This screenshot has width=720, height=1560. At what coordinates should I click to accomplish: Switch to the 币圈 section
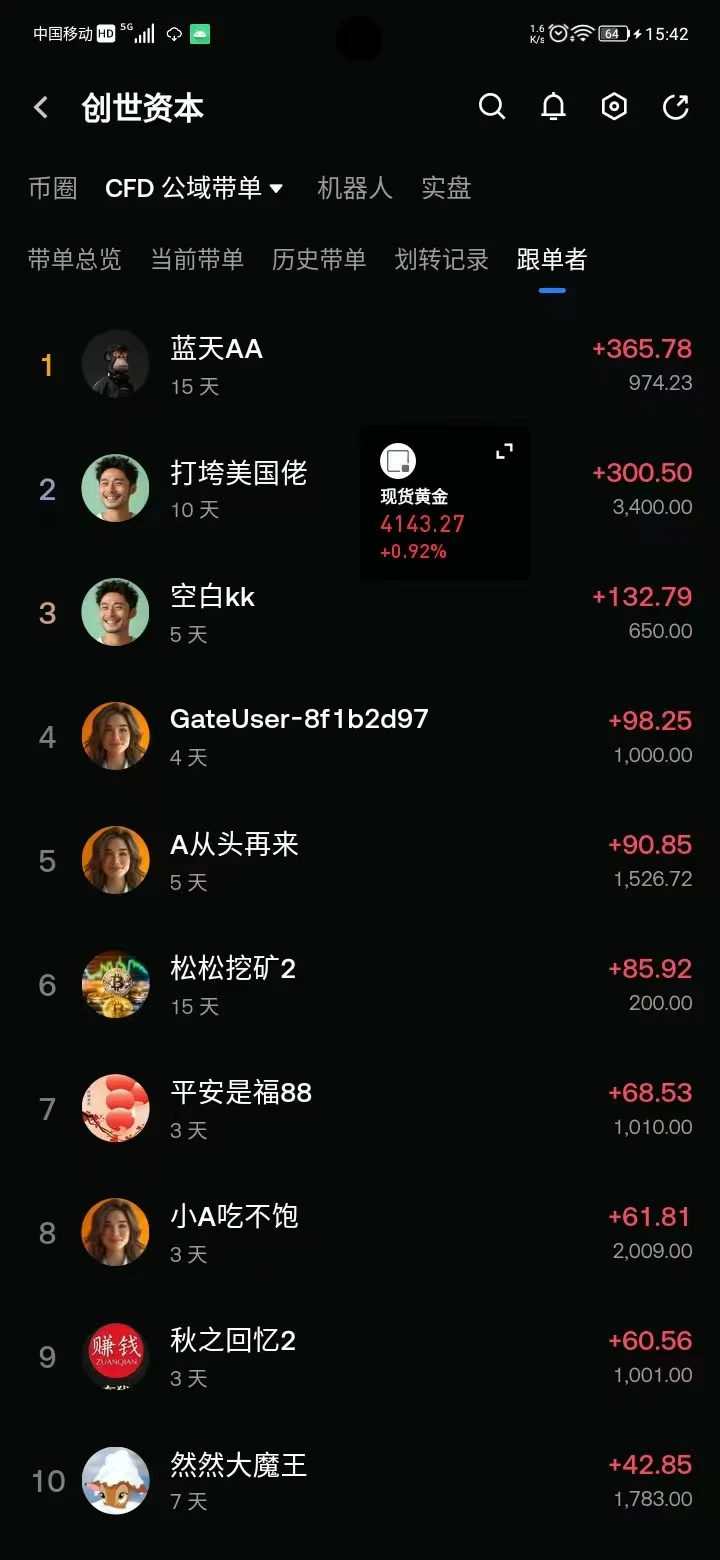coord(53,188)
